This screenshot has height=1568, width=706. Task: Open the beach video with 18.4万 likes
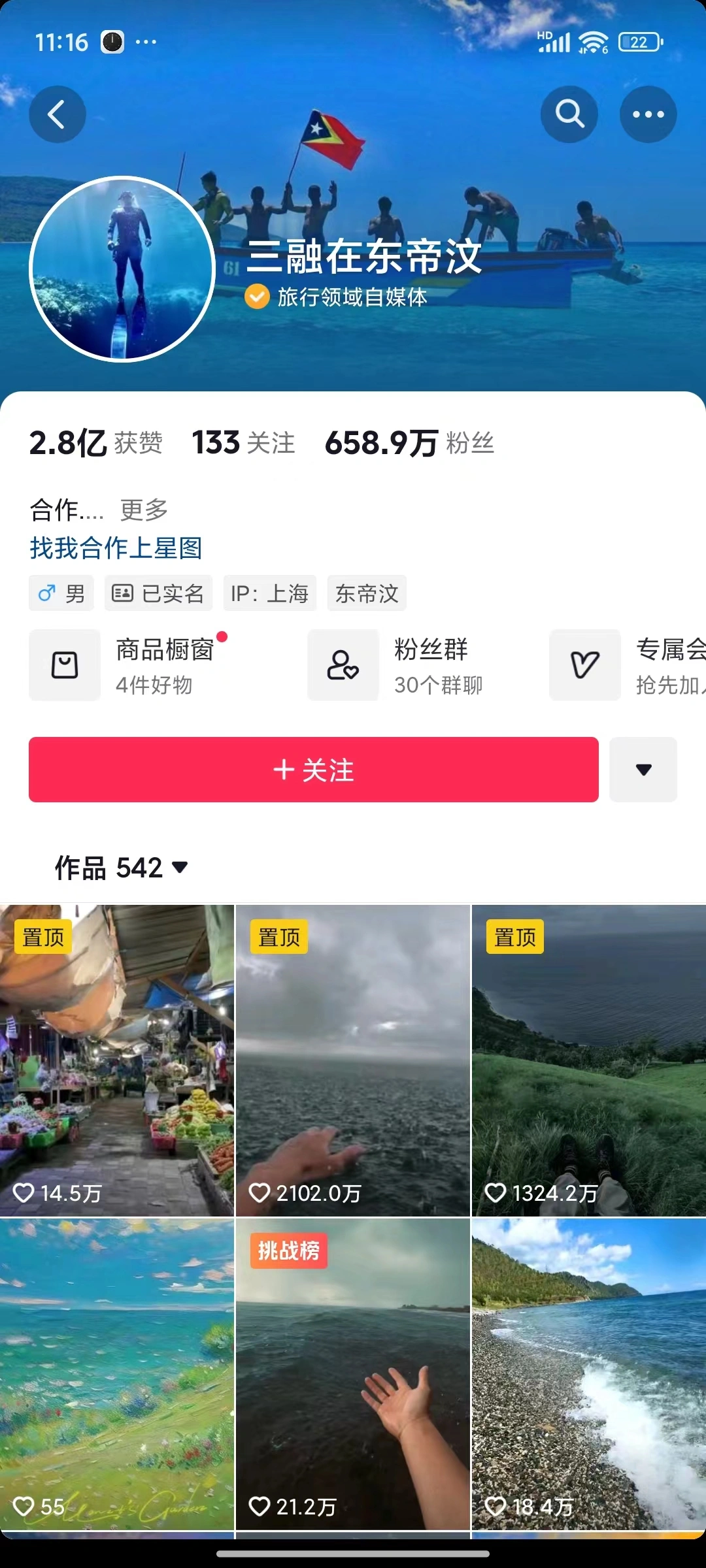589,1373
